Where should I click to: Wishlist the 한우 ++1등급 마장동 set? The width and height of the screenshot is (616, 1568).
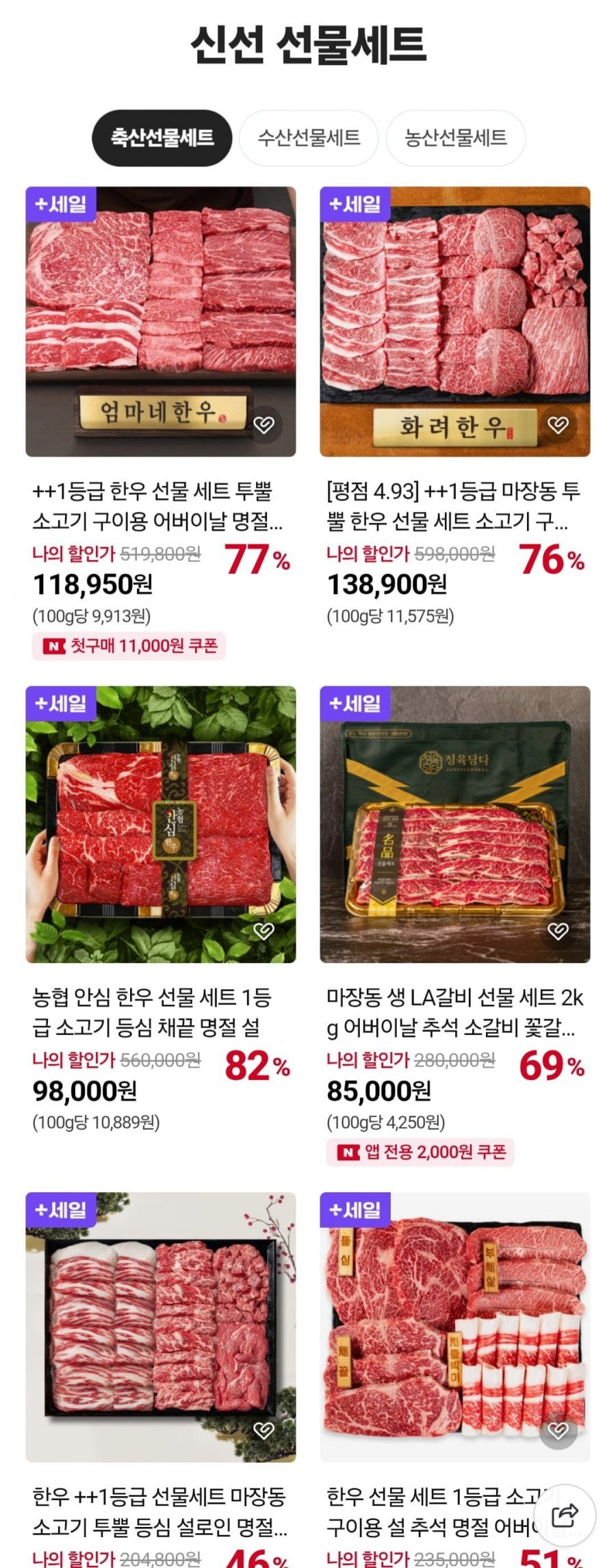(x=264, y=1430)
